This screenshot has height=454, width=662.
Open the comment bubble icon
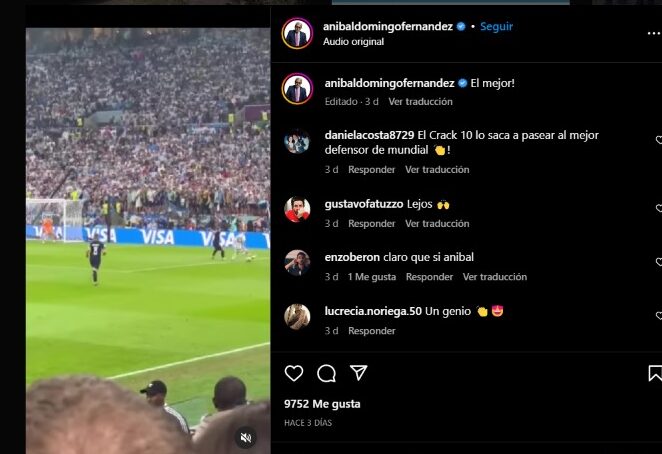pos(326,373)
